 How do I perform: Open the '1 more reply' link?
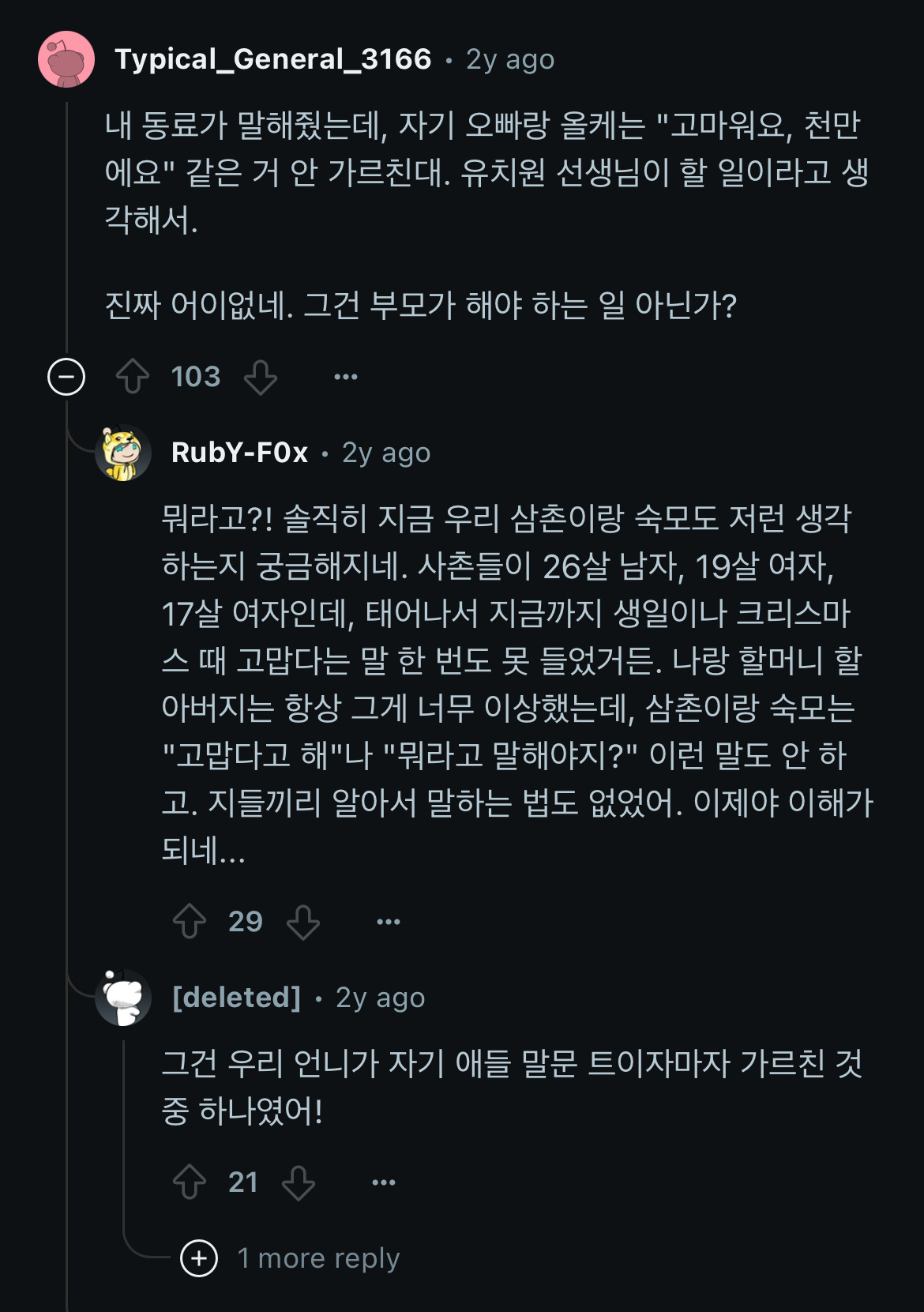click(318, 1257)
